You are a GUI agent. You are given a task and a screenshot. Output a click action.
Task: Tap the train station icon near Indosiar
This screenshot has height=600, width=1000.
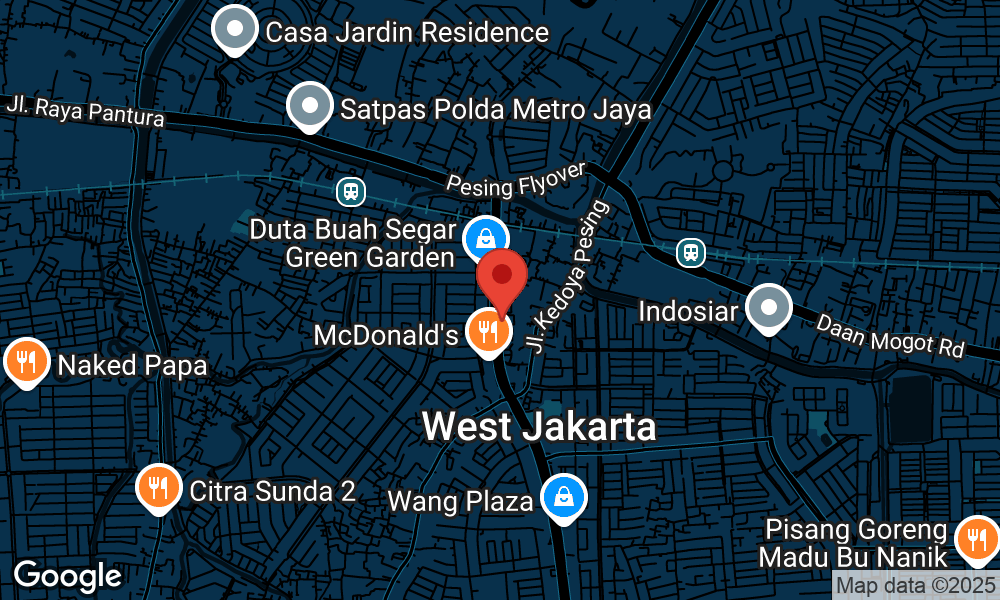click(690, 253)
